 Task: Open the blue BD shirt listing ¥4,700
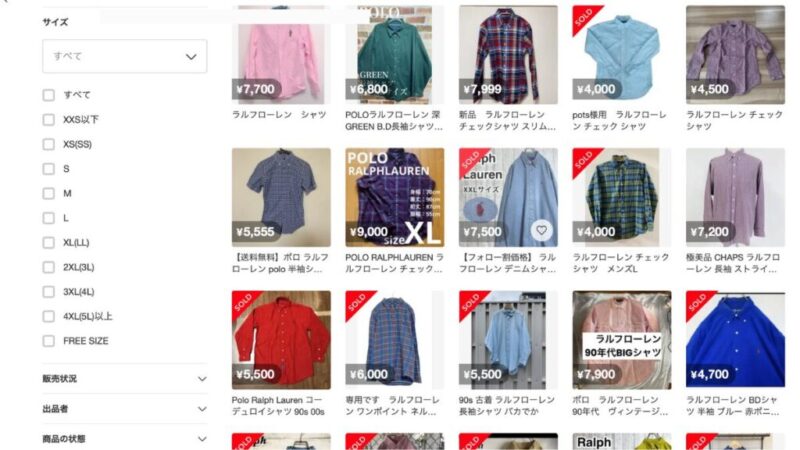(x=735, y=340)
